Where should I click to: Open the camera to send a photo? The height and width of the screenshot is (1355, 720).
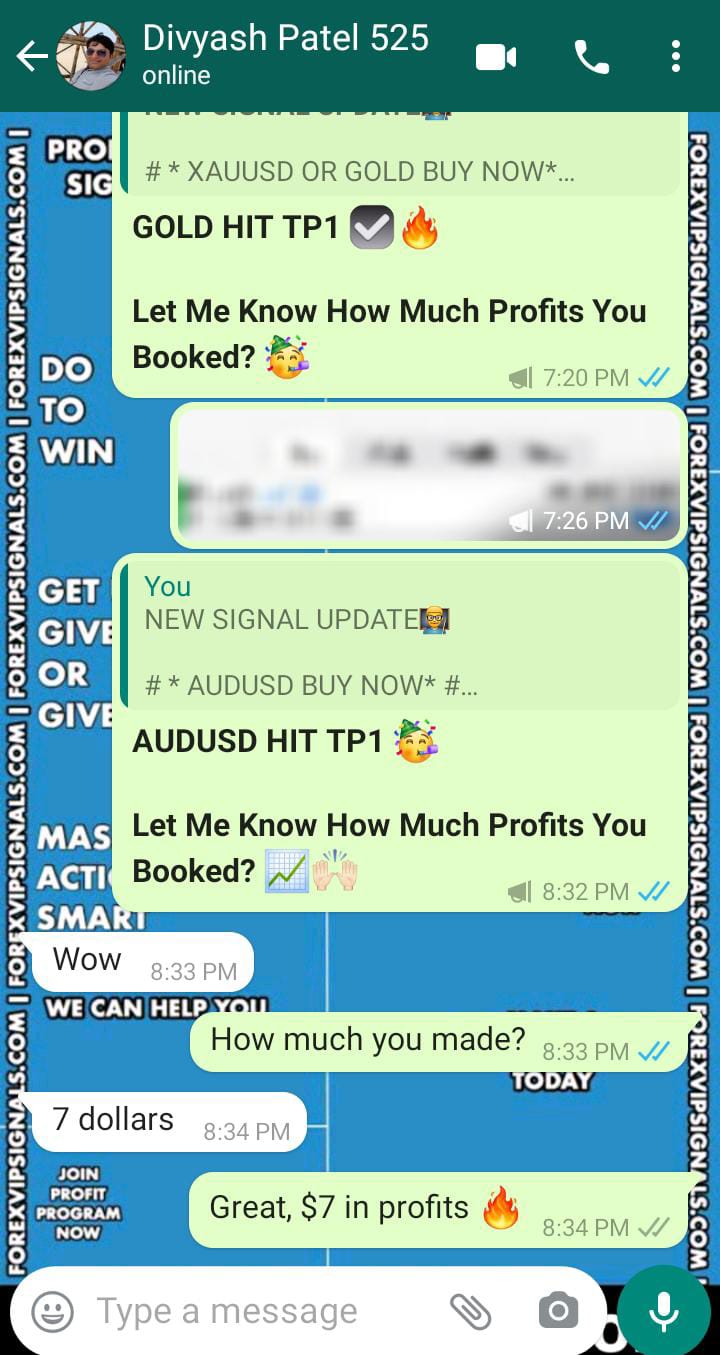558,1311
